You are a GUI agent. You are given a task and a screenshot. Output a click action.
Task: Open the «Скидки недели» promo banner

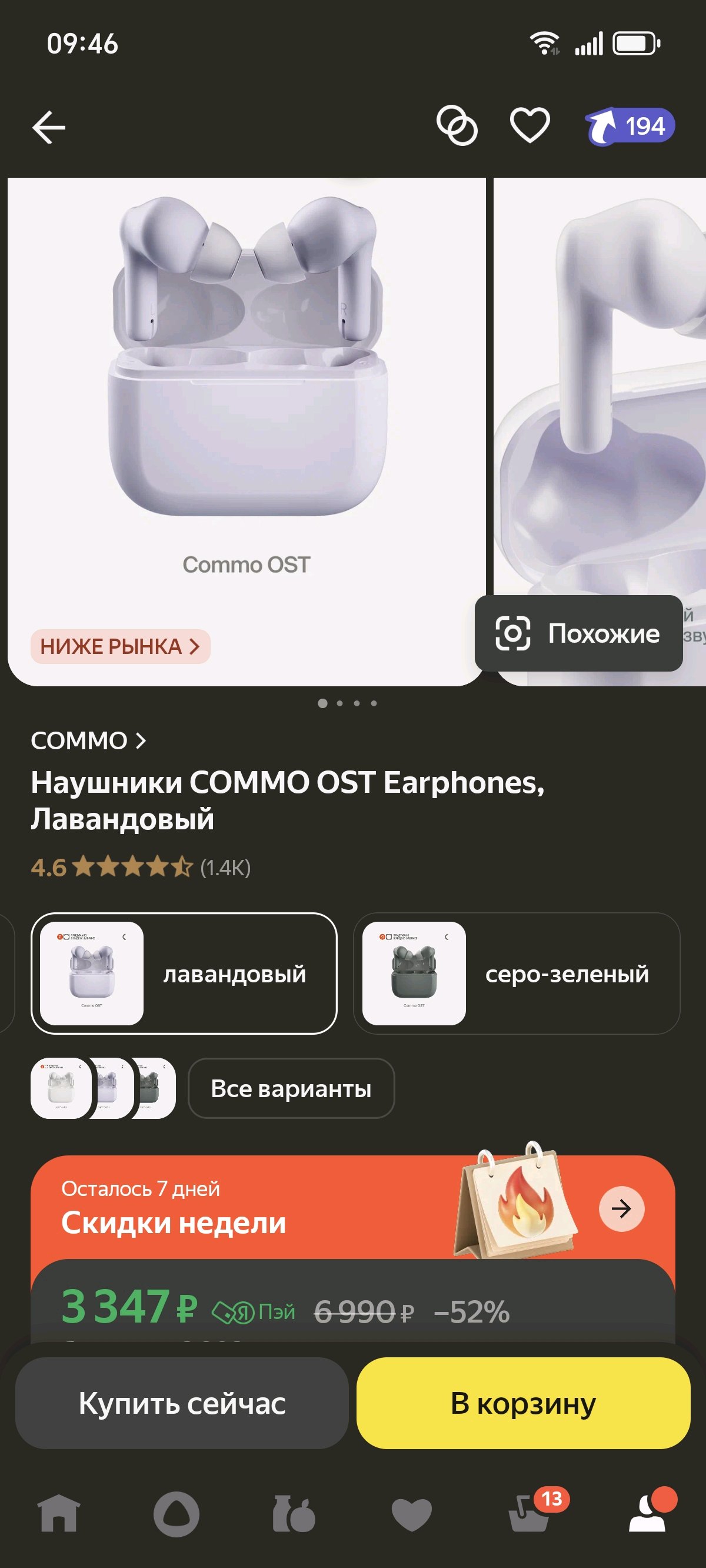[x=353, y=1208]
